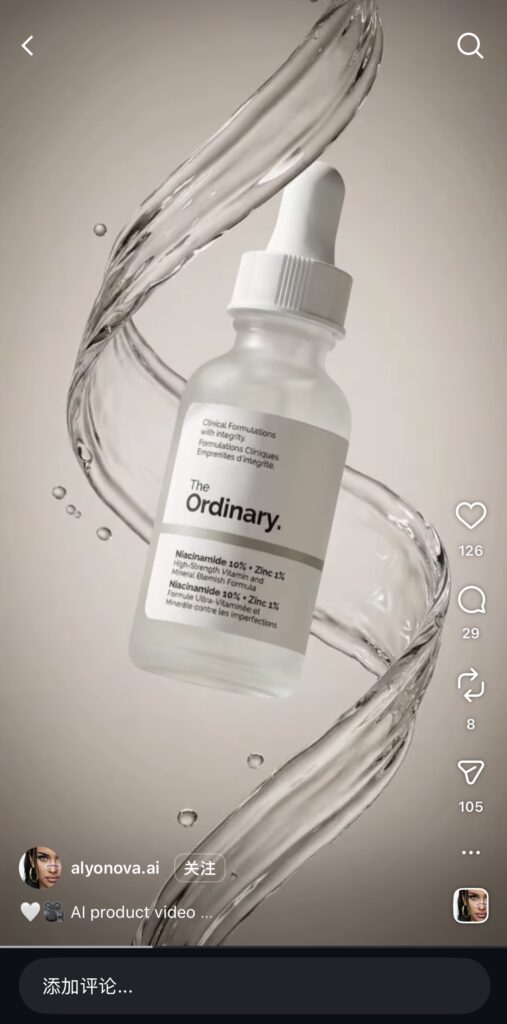Go back using the top-left arrow

27,46
